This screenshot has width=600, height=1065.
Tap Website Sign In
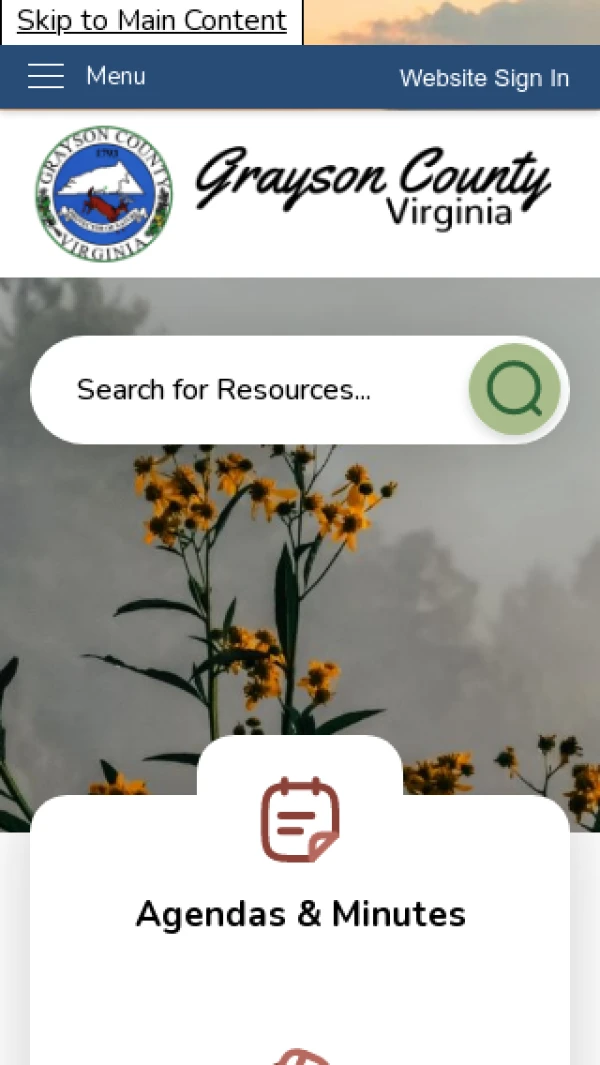(x=484, y=78)
